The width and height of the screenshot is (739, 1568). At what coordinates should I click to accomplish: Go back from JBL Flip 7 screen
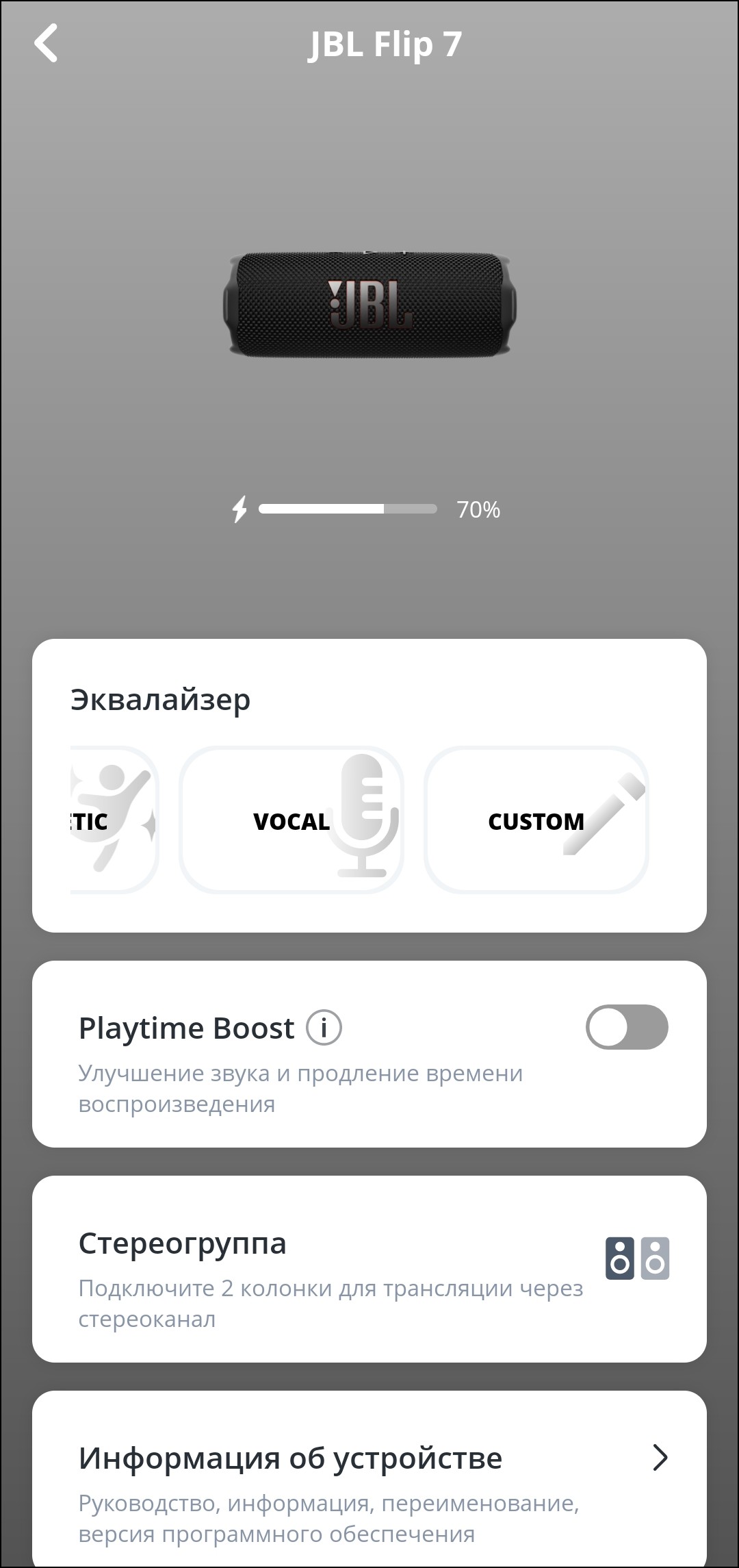point(46,44)
